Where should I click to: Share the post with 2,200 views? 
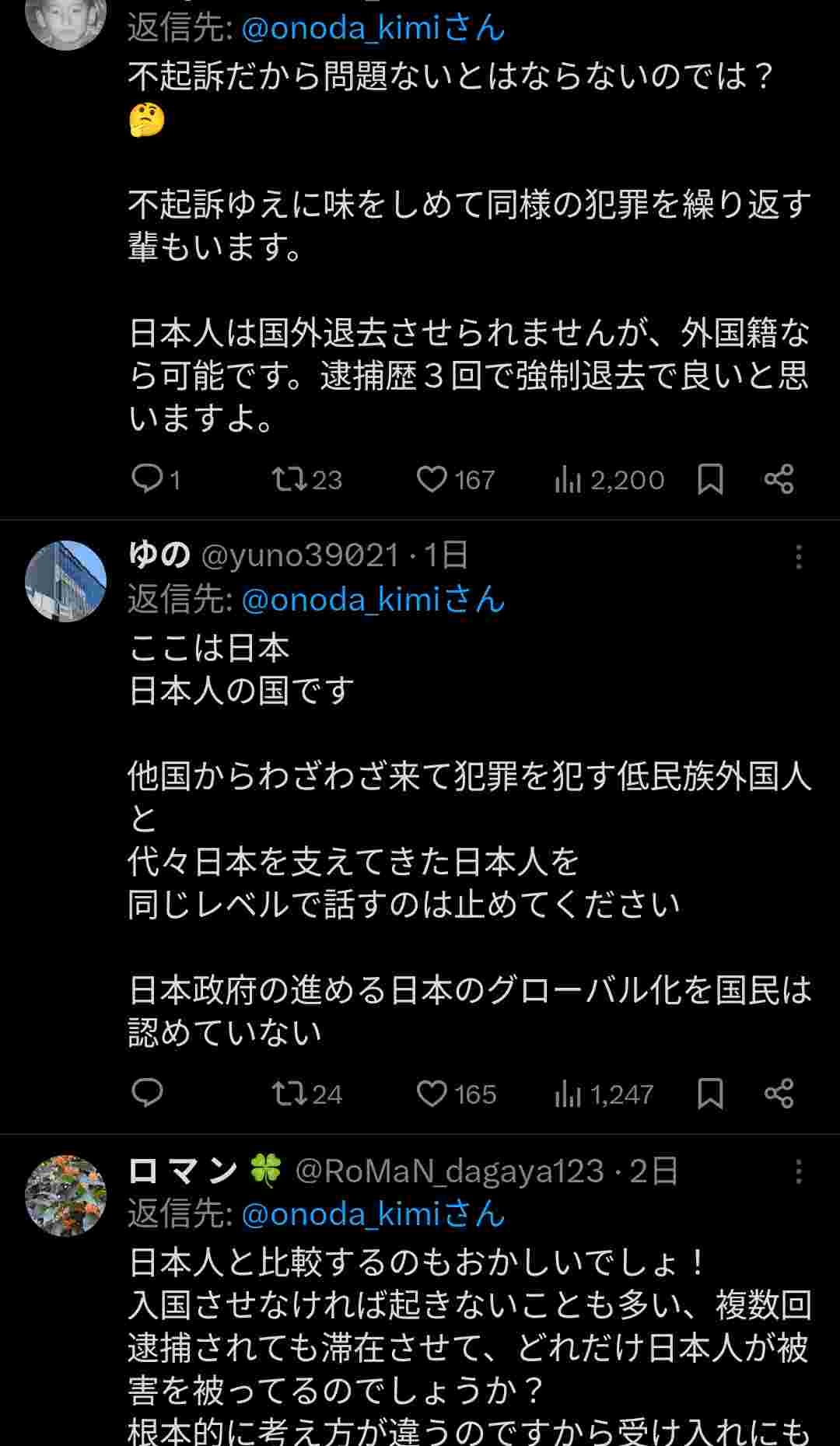pos(779,479)
